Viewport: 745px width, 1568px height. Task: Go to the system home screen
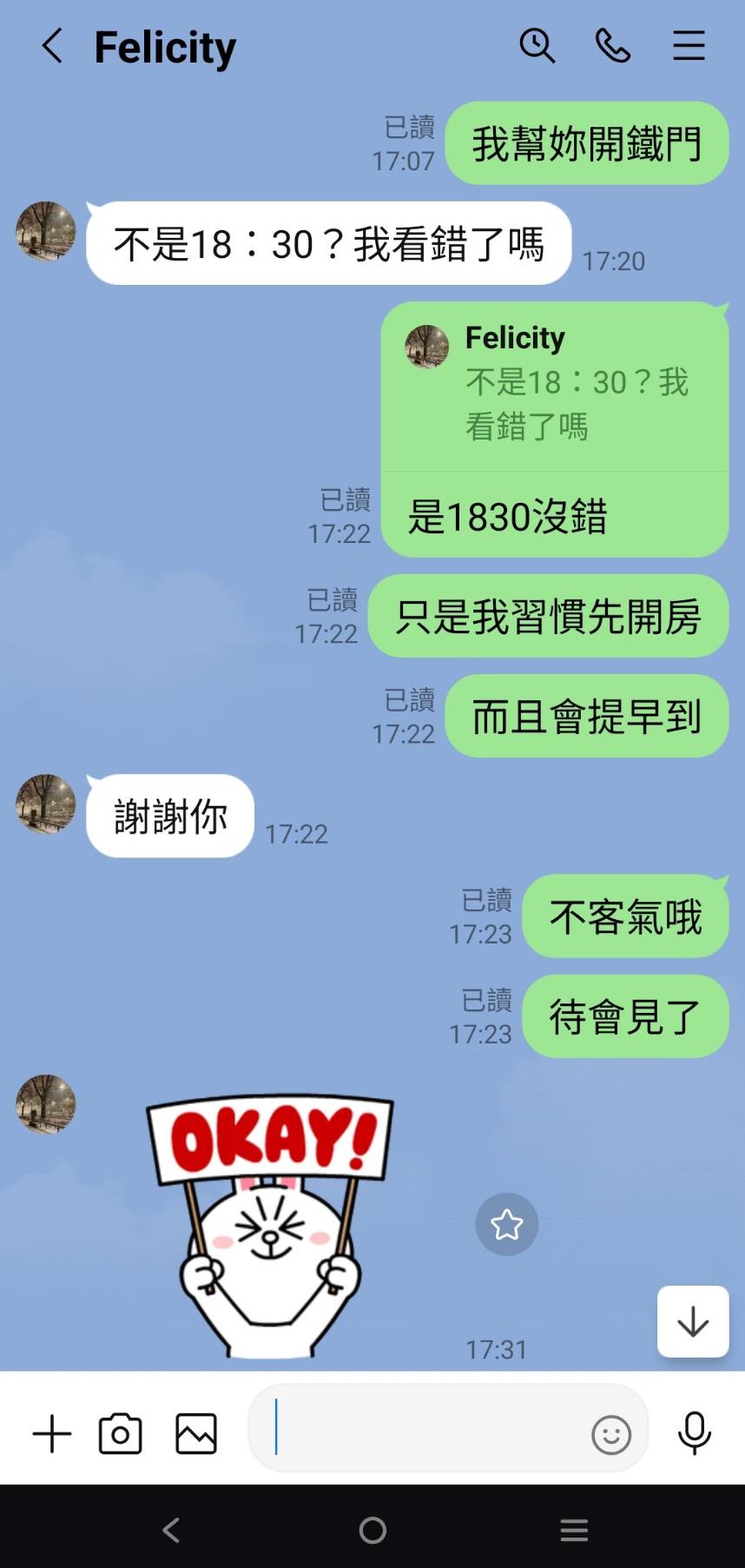point(372,1530)
